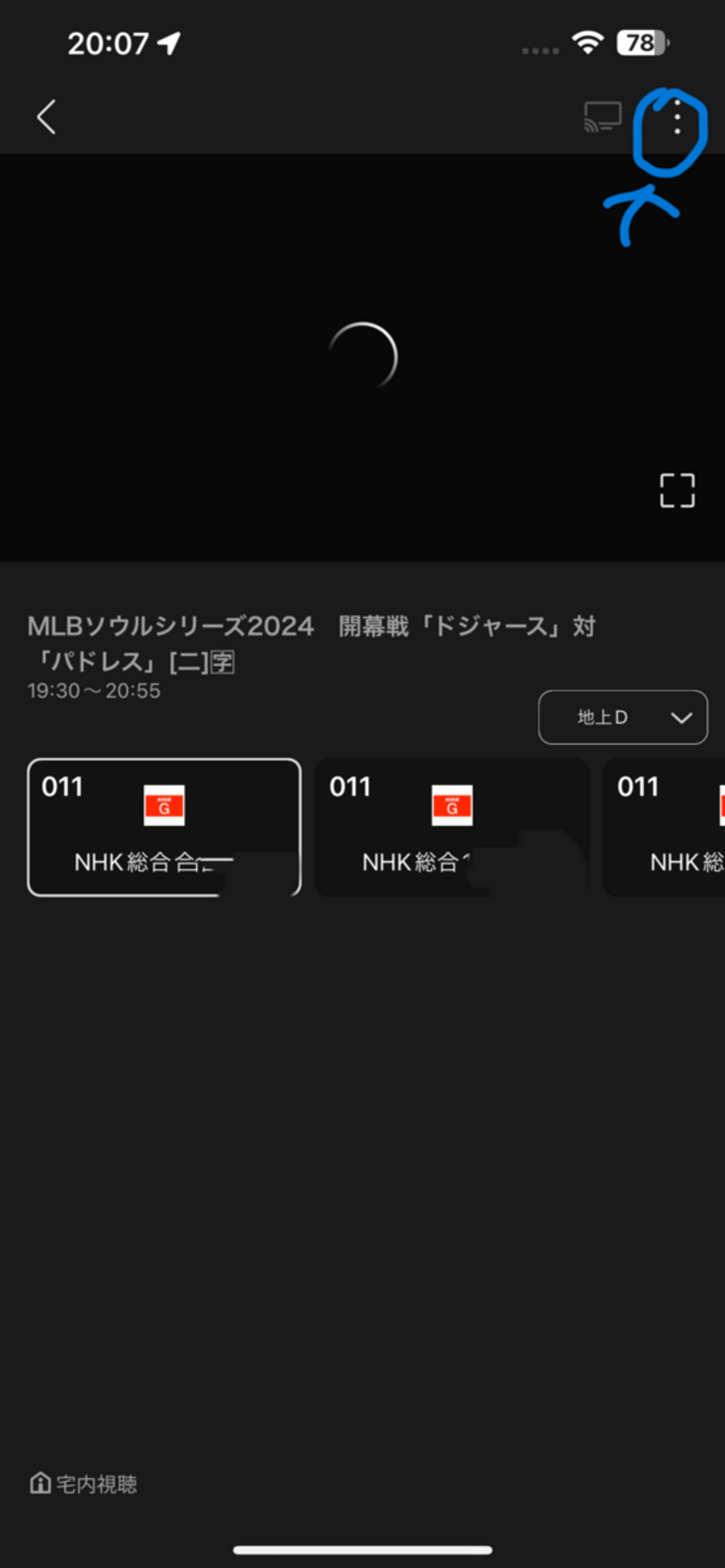Expand the 地上D broadcast type dropdown
Screen dimensions: 725x1568
point(622,717)
